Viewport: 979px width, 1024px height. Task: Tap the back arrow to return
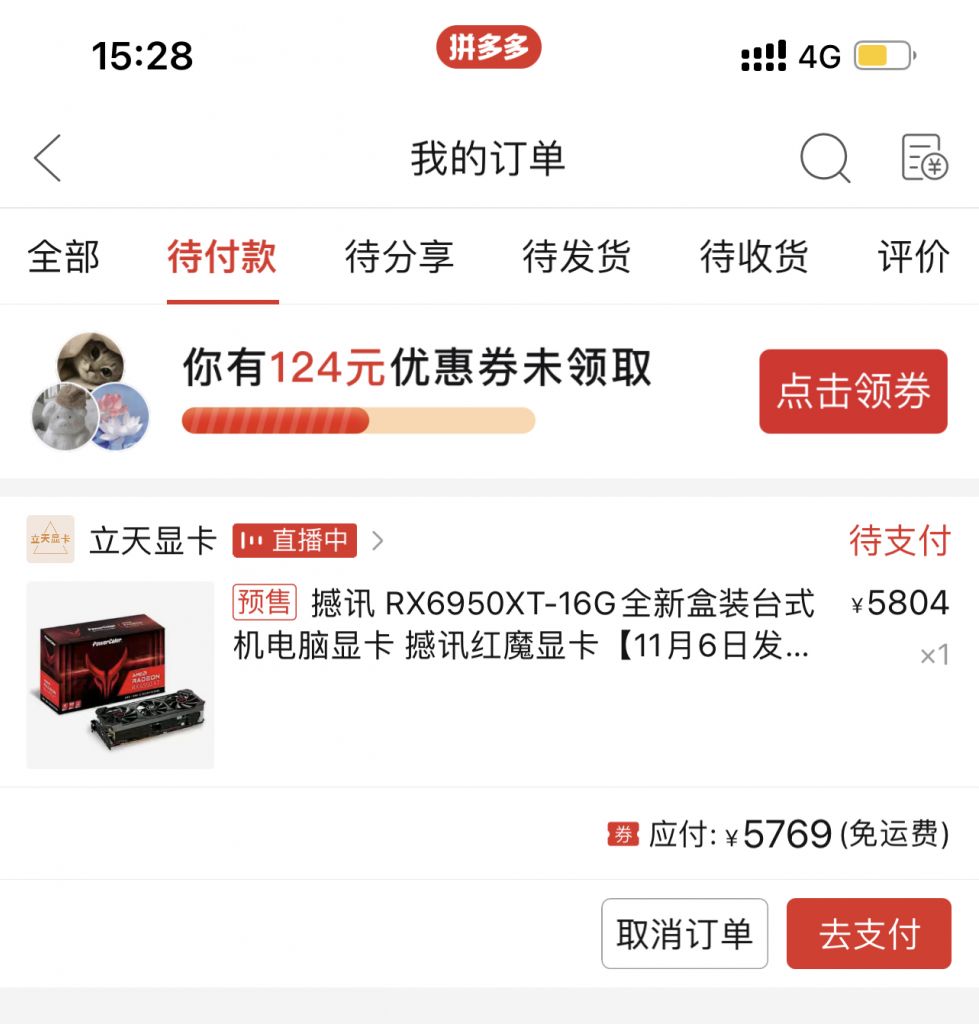46,158
